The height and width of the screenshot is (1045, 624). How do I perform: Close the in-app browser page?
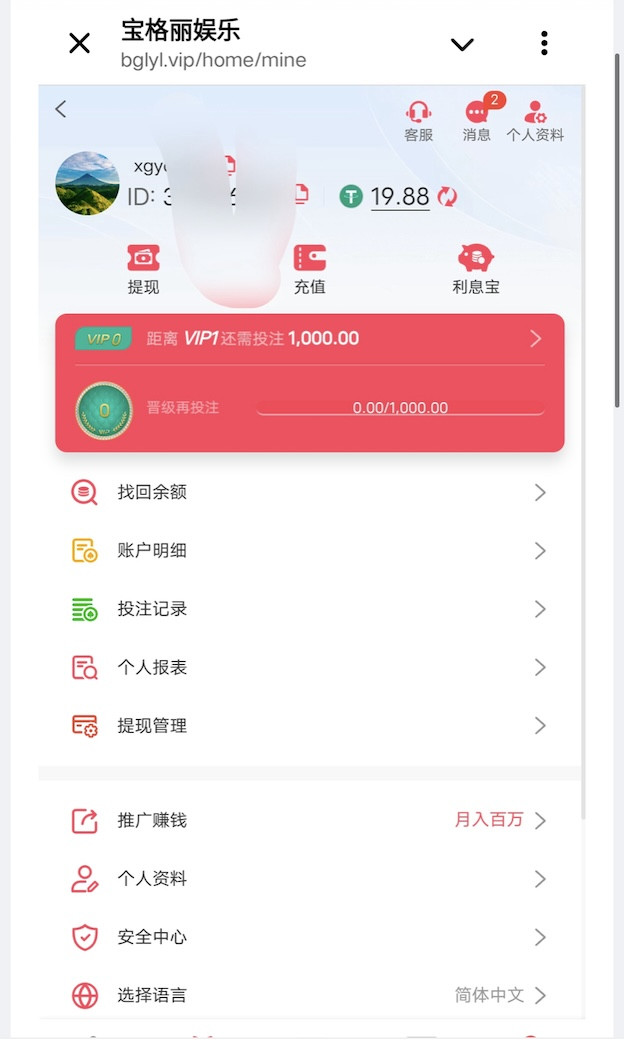coord(79,43)
